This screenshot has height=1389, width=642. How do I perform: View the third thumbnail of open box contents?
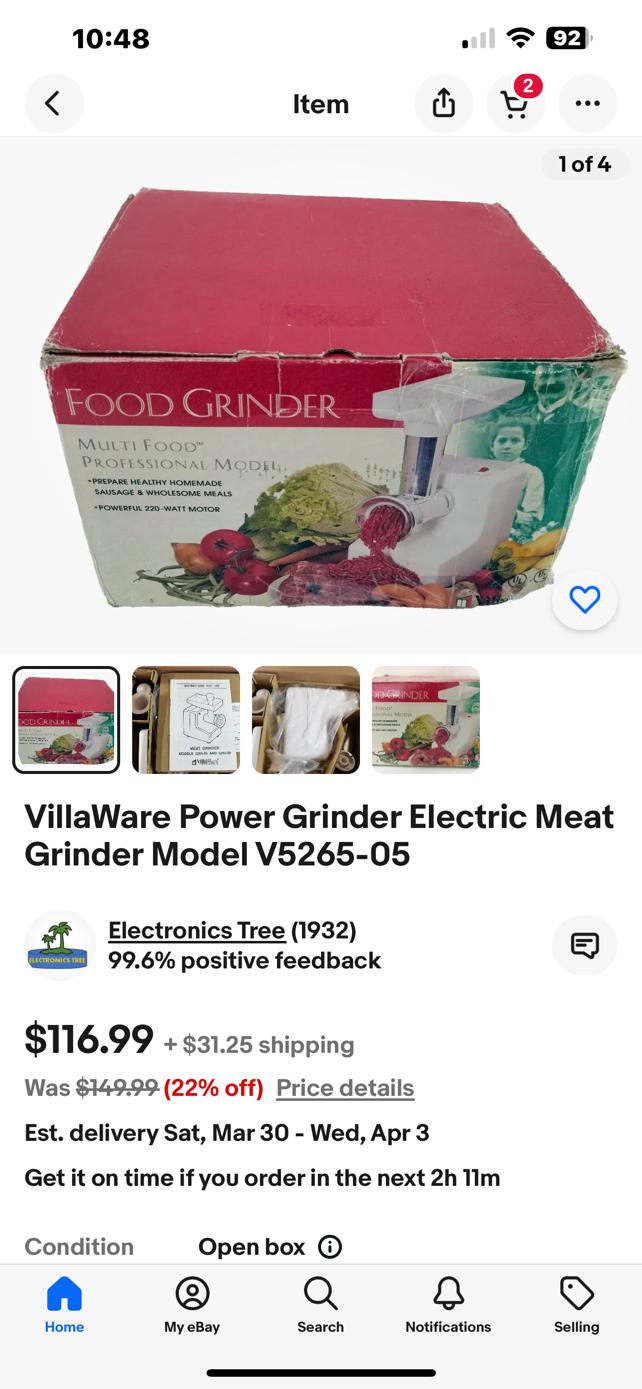tap(306, 720)
